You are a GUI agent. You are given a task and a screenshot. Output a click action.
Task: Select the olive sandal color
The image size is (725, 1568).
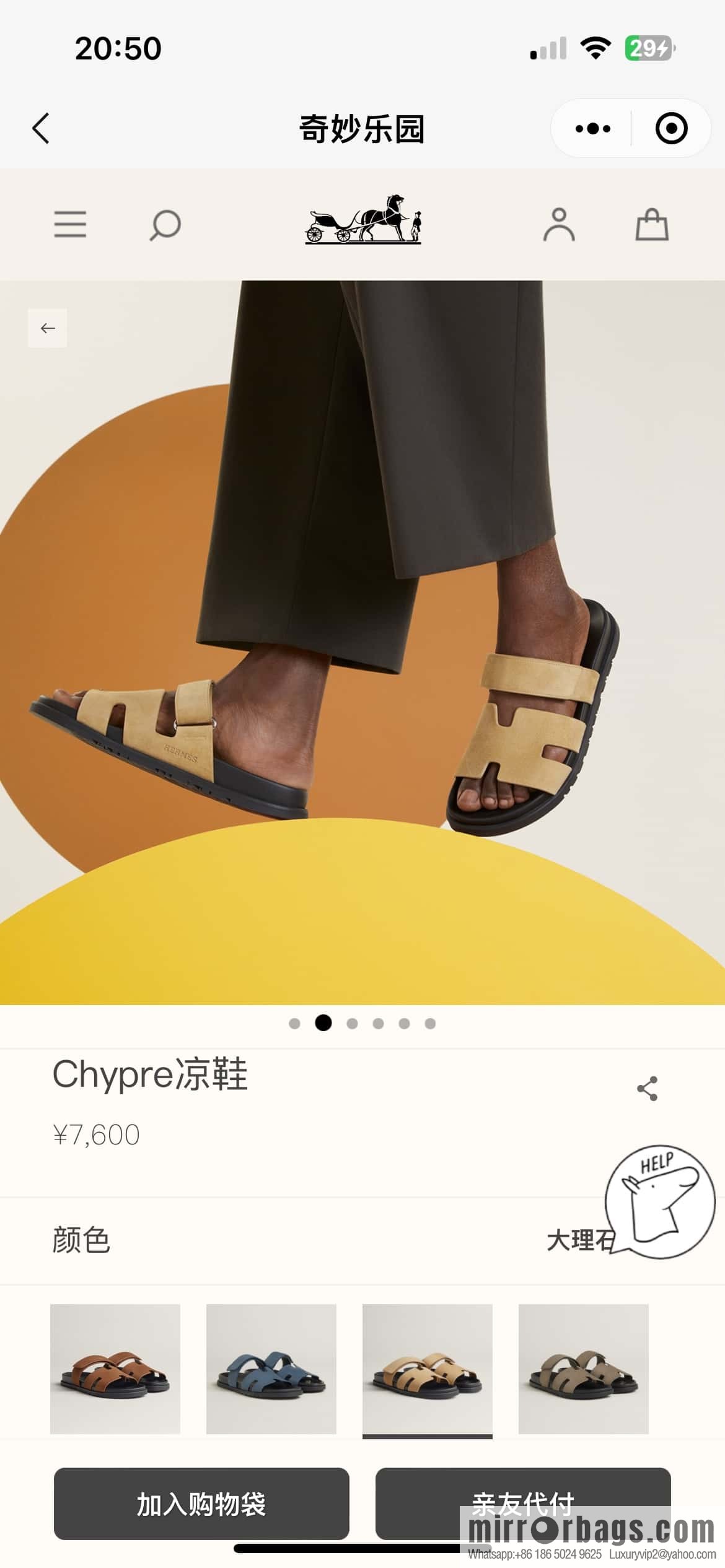[x=584, y=1369]
